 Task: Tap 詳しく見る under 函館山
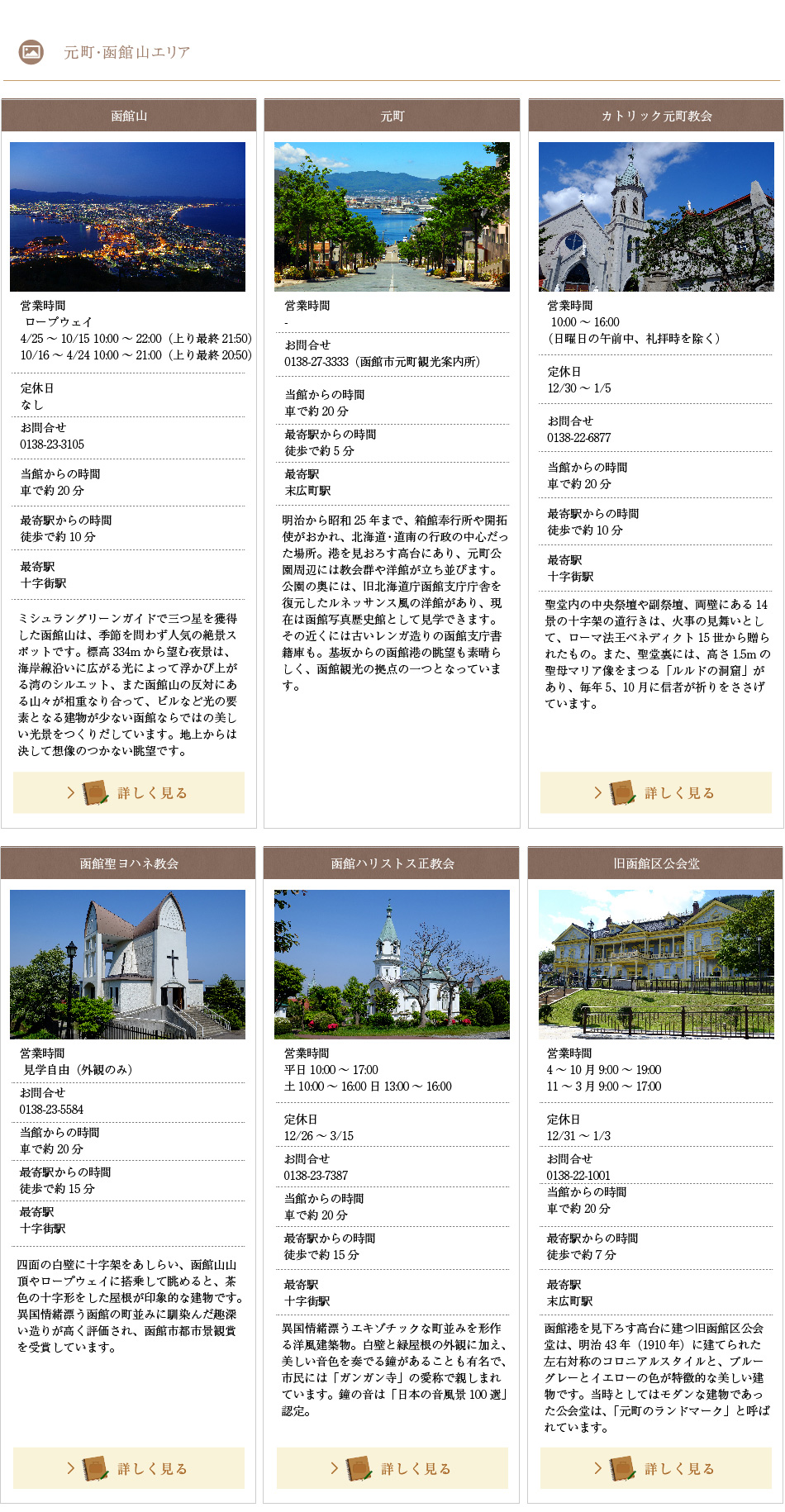pyautogui.click(x=128, y=793)
